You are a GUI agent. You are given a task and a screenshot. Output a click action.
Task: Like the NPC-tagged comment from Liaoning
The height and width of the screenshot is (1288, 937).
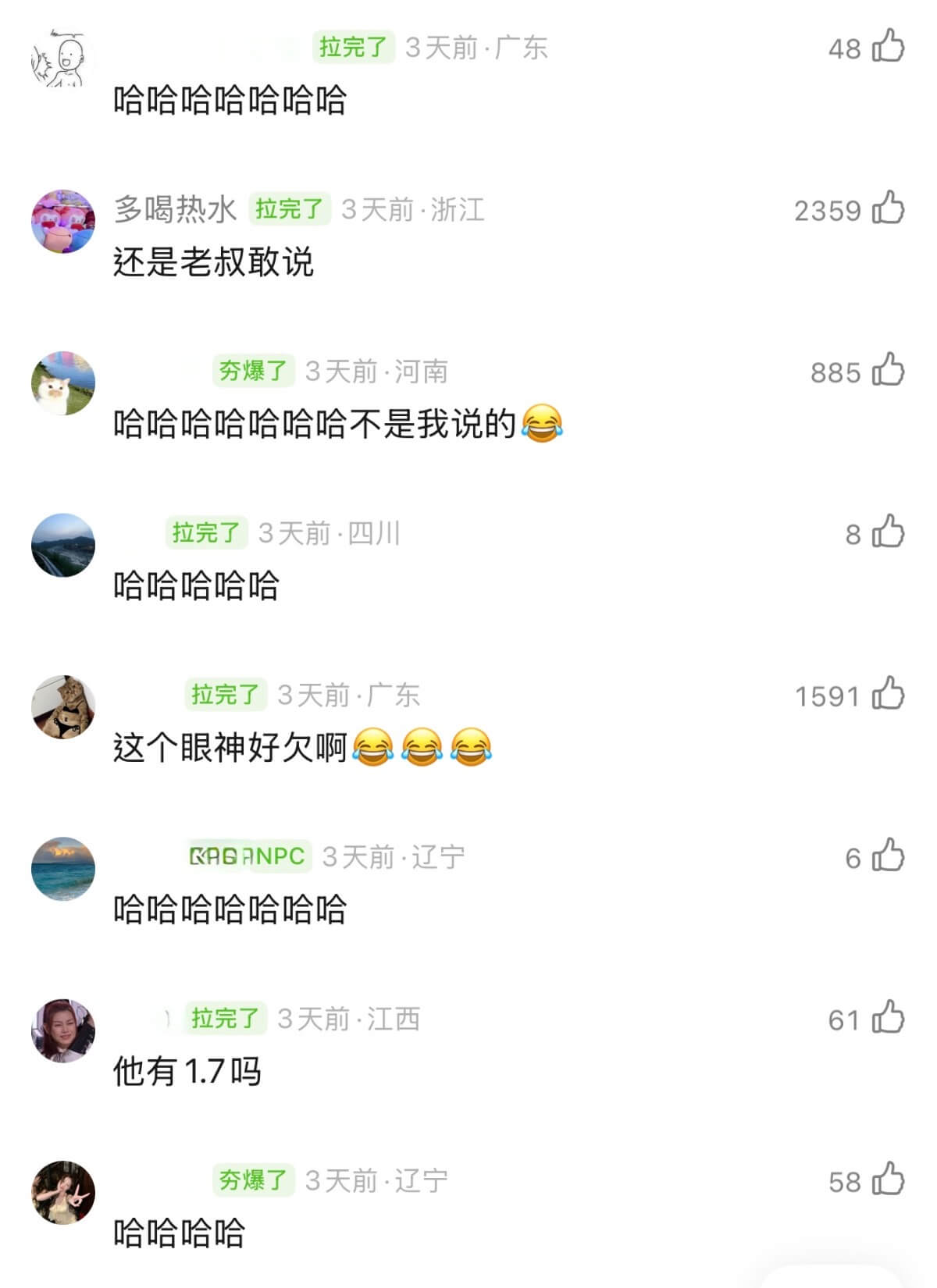888,856
